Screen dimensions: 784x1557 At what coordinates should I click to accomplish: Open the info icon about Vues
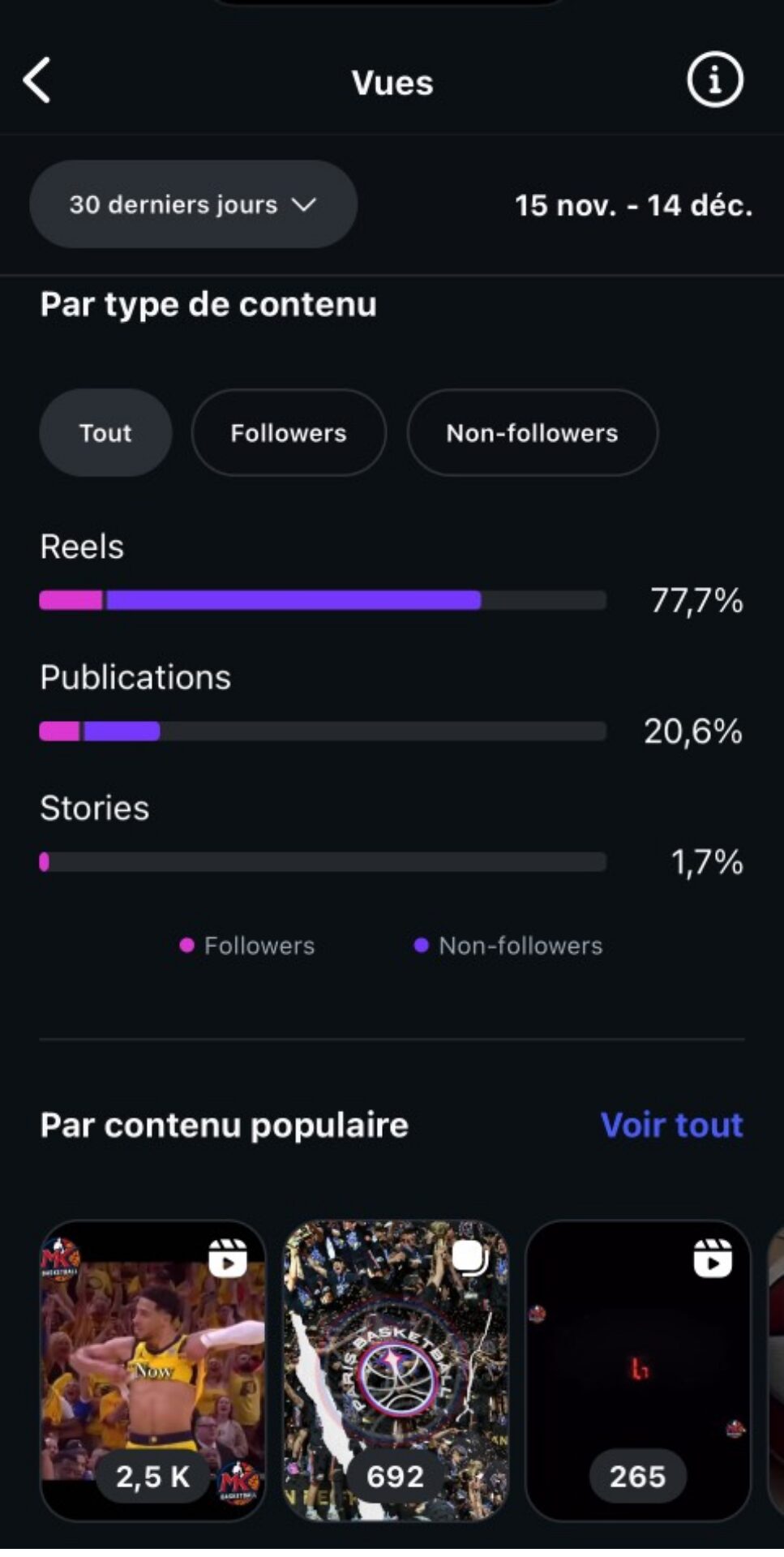[714, 80]
